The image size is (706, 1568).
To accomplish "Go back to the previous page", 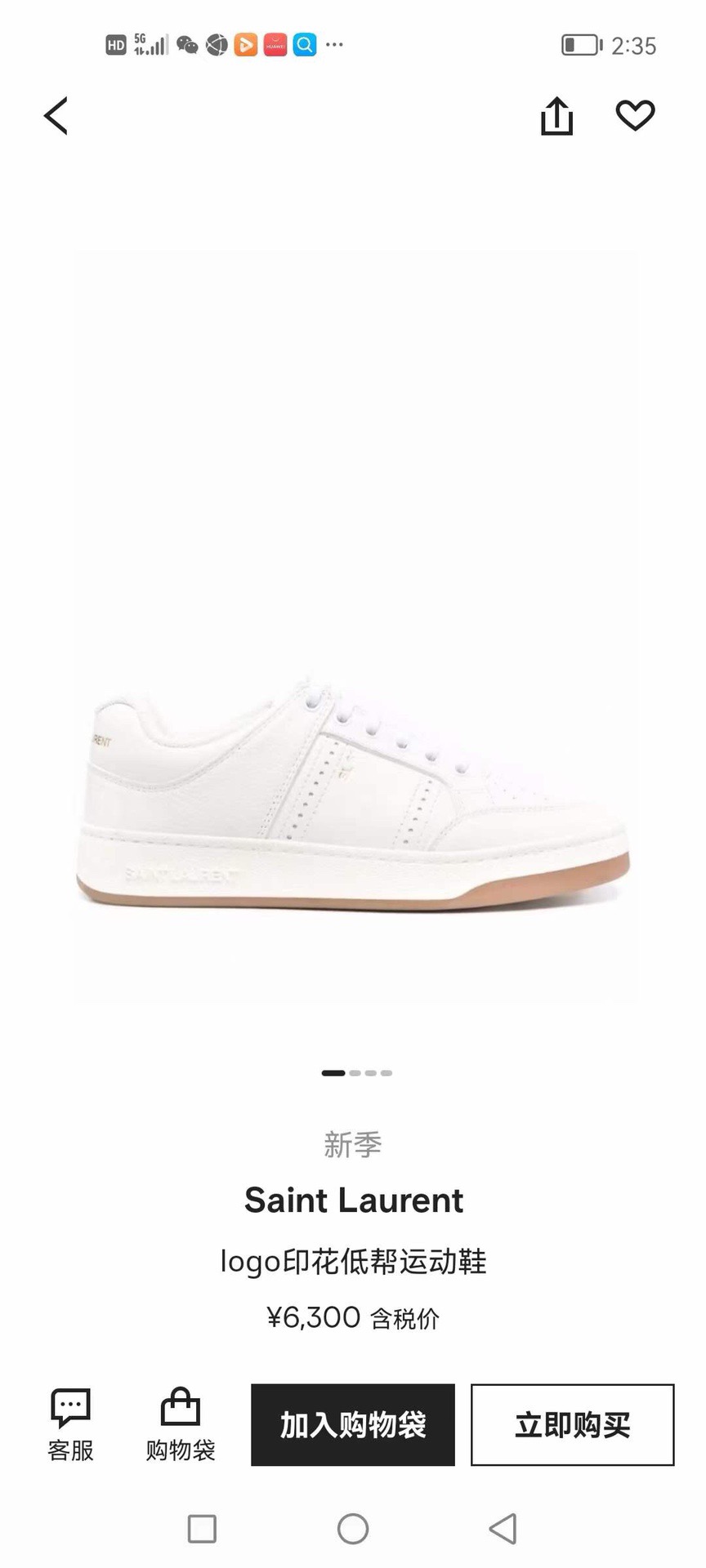I will tap(56, 116).
